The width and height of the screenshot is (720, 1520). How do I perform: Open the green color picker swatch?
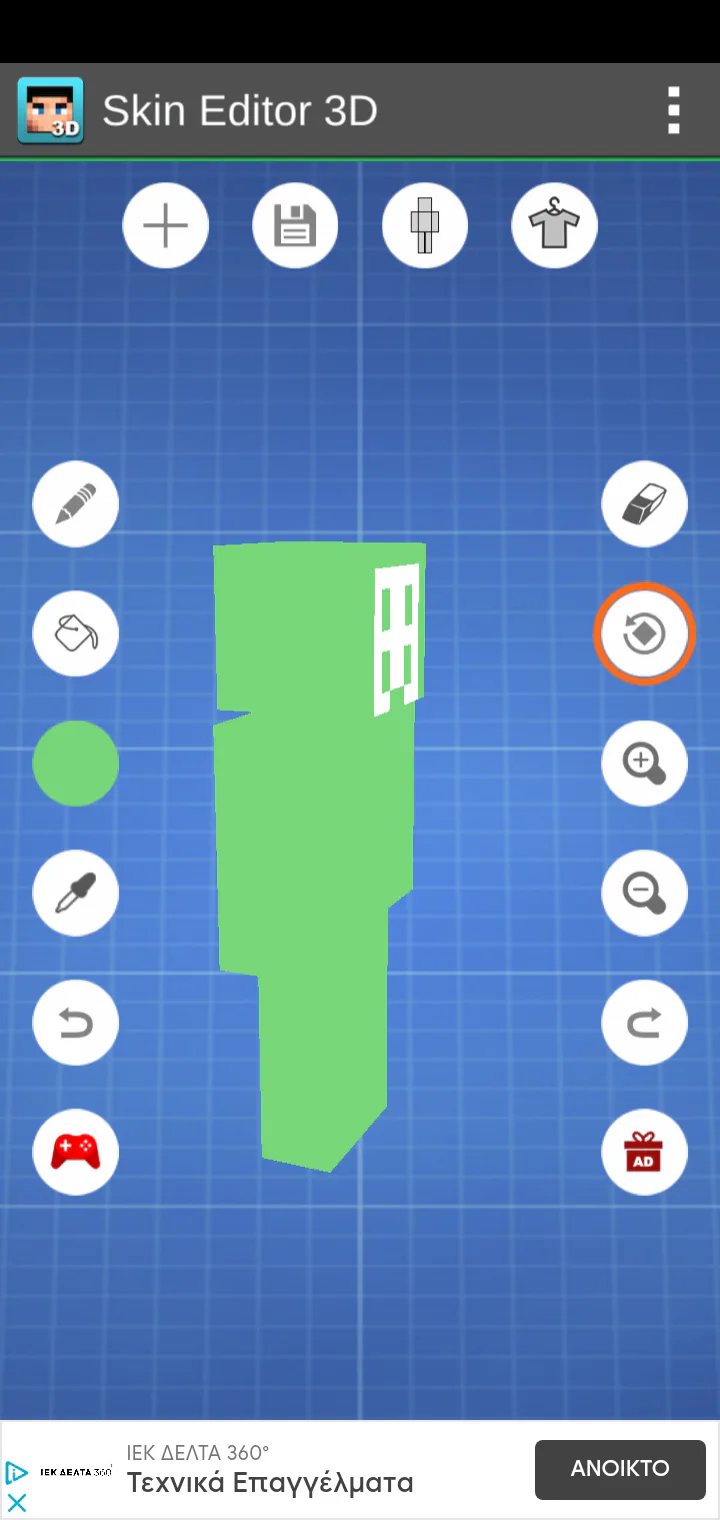click(x=76, y=763)
